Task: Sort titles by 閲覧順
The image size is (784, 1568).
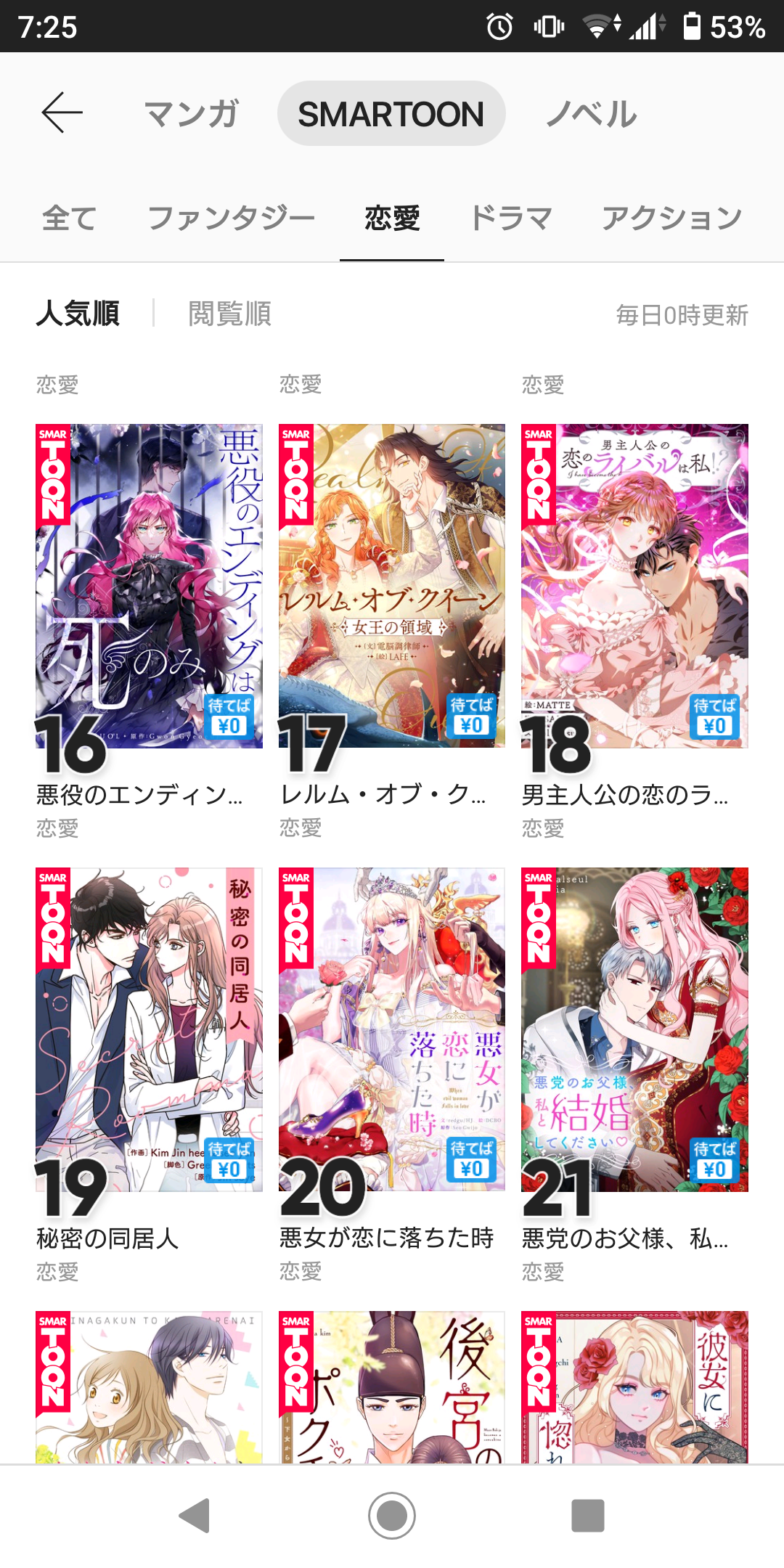Action: pos(229,314)
